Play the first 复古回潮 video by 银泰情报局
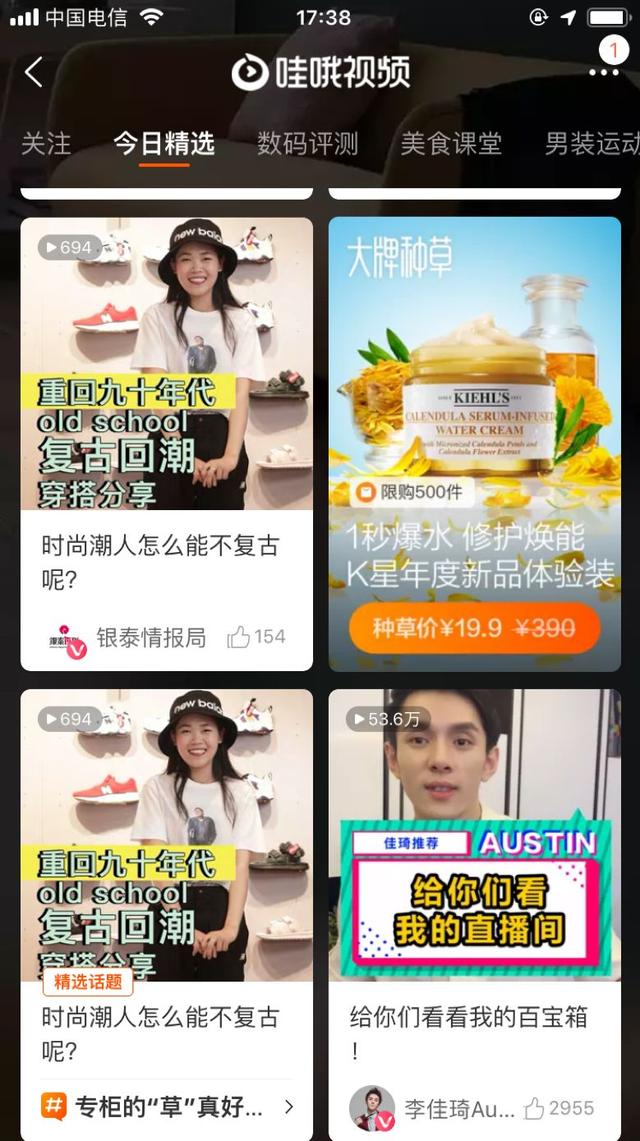The height and width of the screenshot is (1141, 640). [x=166, y=363]
